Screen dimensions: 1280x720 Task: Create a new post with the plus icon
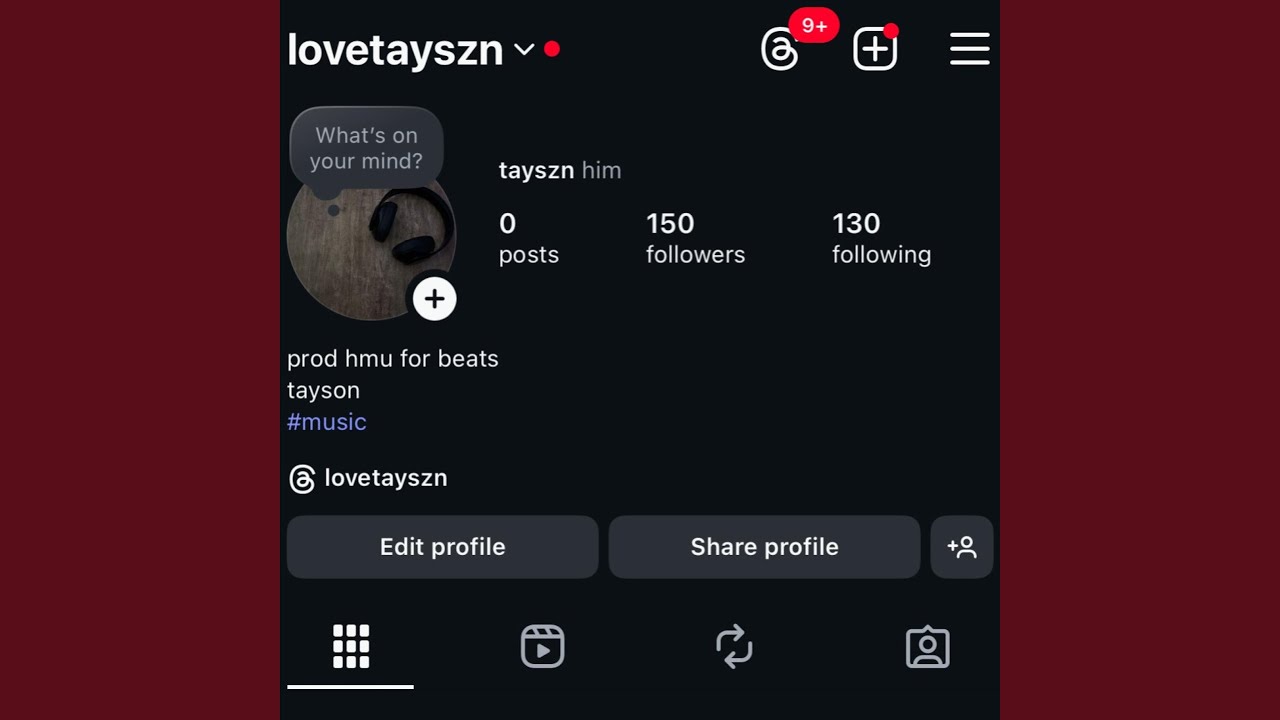[874, 49]
